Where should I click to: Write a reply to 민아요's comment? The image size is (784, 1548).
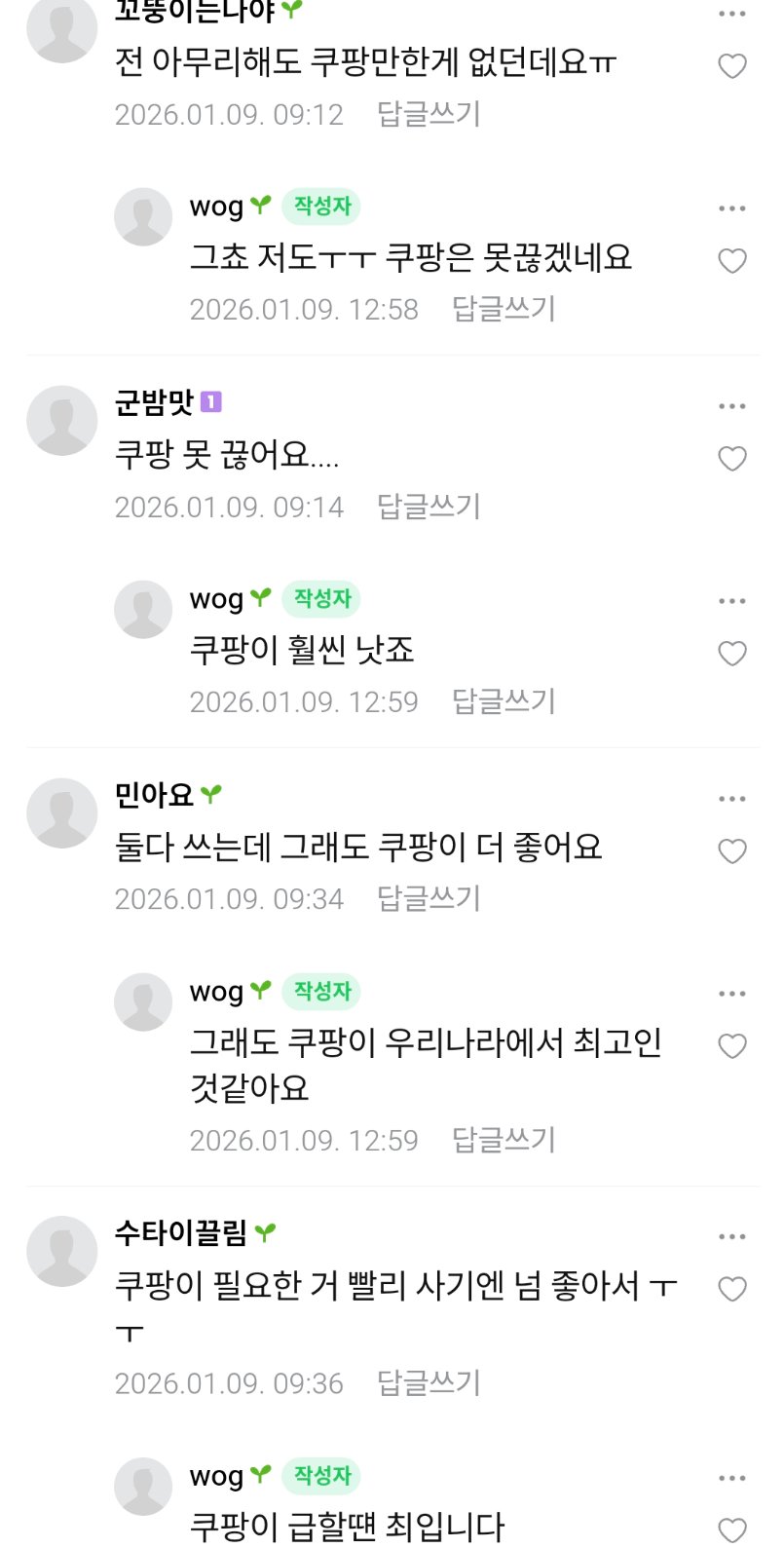click(429, 898)
